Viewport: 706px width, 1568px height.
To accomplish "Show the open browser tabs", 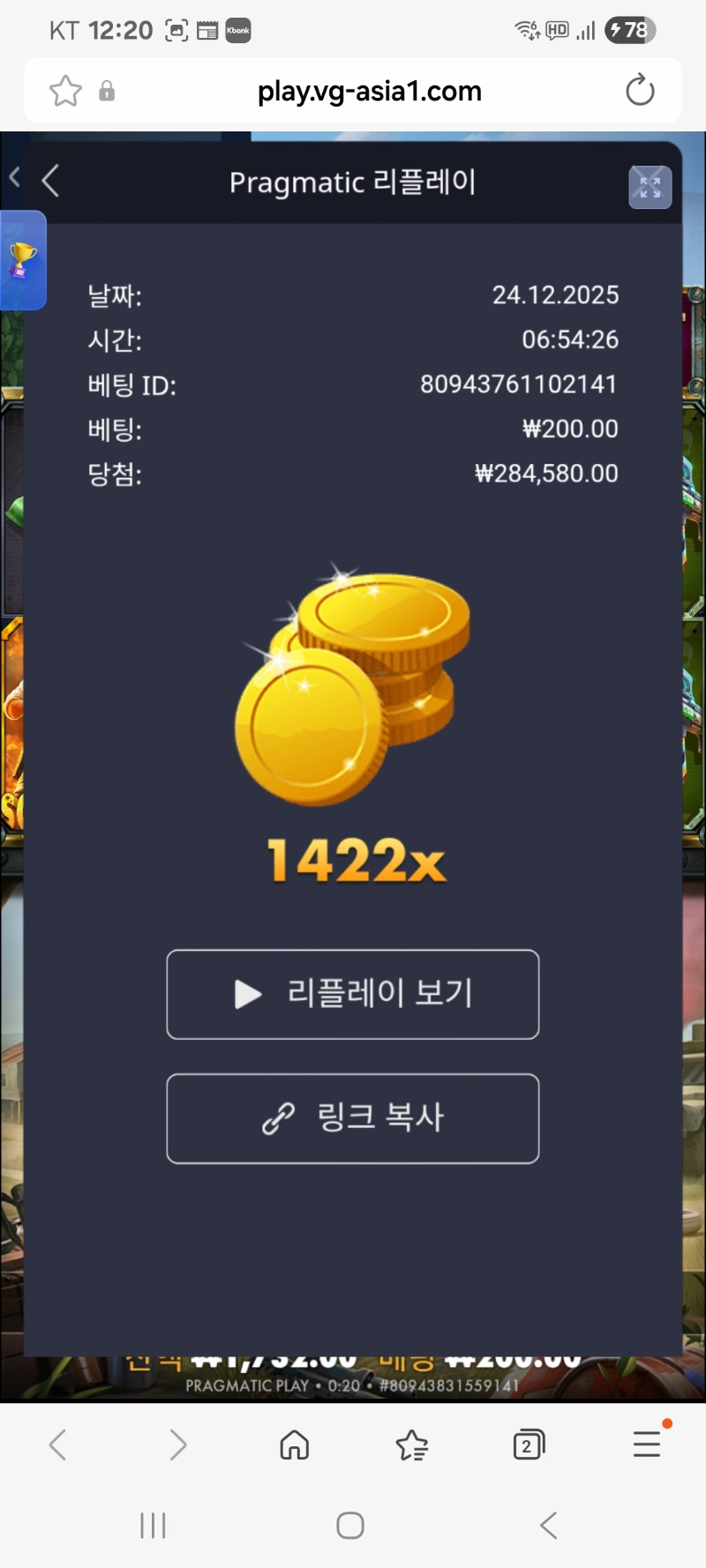I will click(x=528, y=1445).
